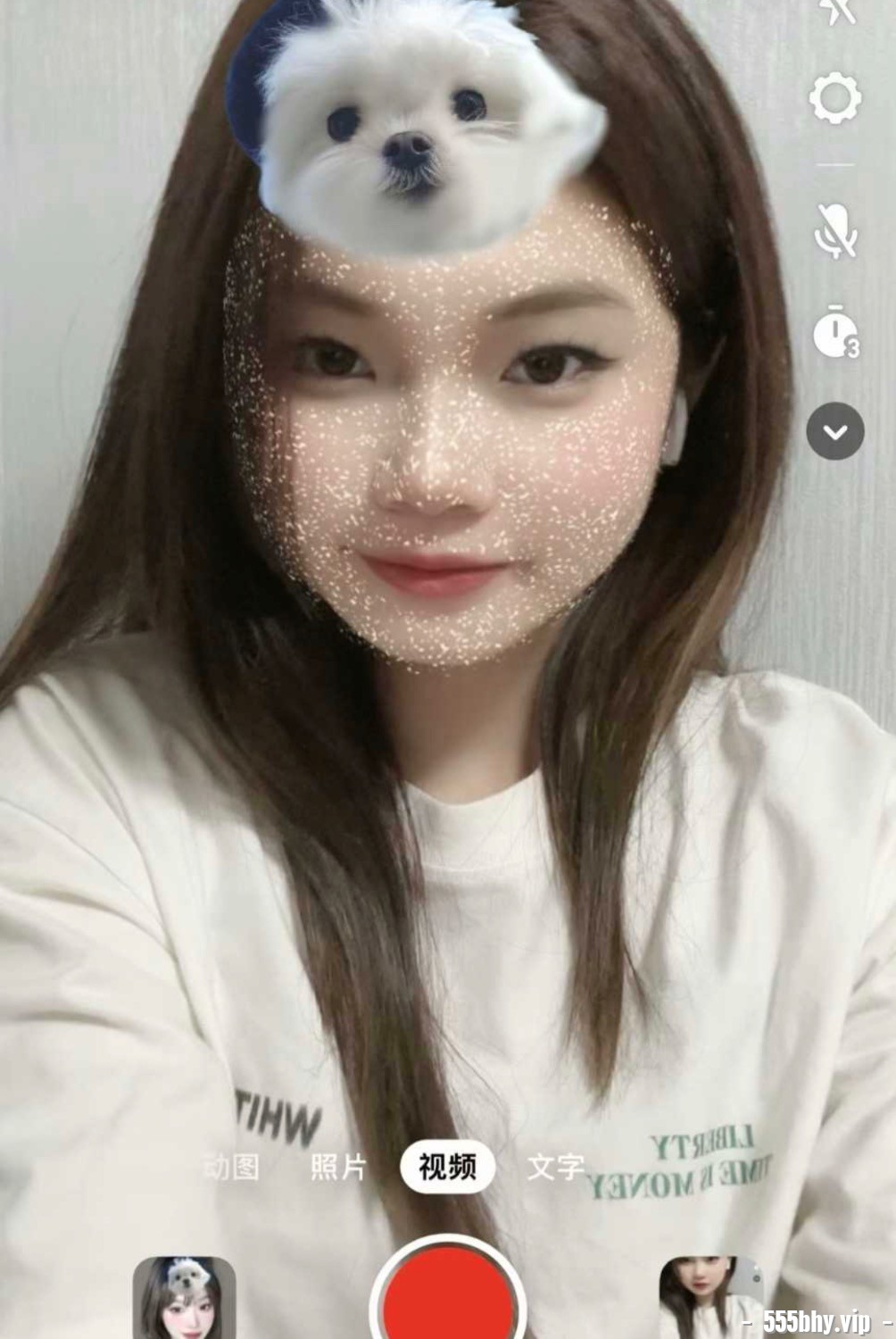Toggle the microphone mute icon
This screenshot has width=896, height=1339.
click(x=835, y=230)
